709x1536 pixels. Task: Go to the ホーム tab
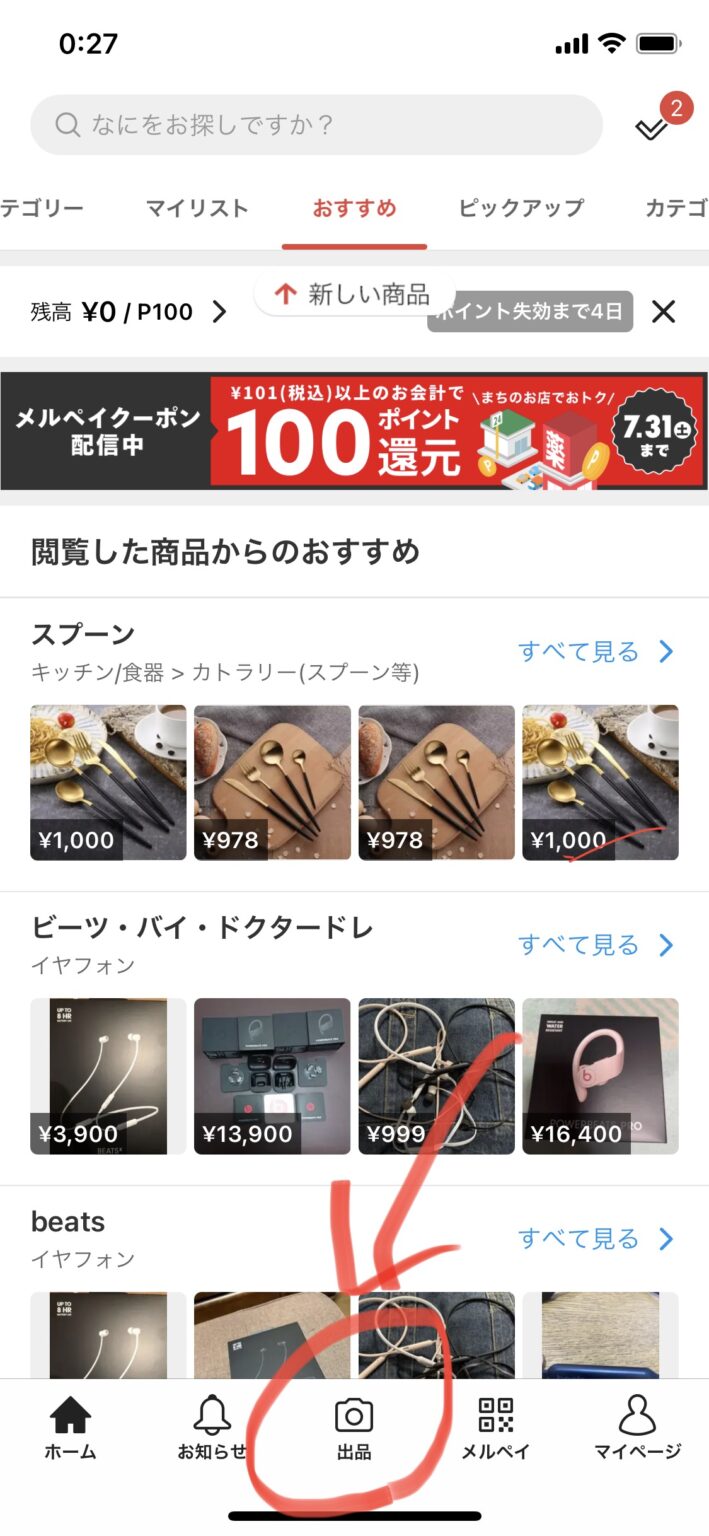click(x=70, y=1430)
